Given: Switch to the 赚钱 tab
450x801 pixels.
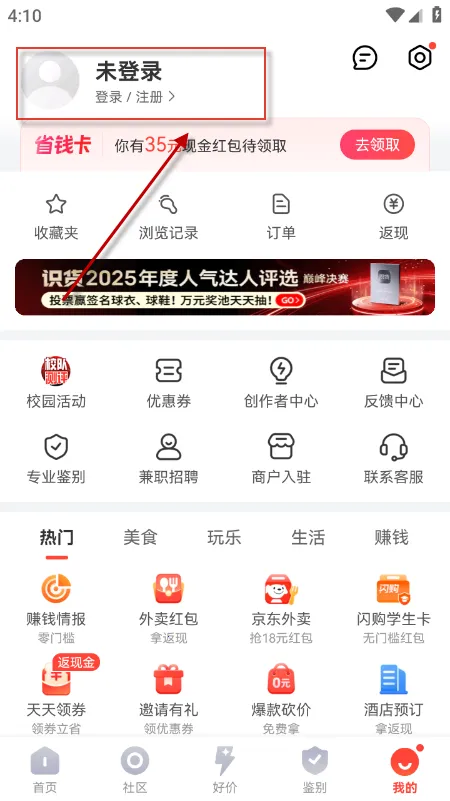Looking at the screenshot, I should tap(391, 537).
